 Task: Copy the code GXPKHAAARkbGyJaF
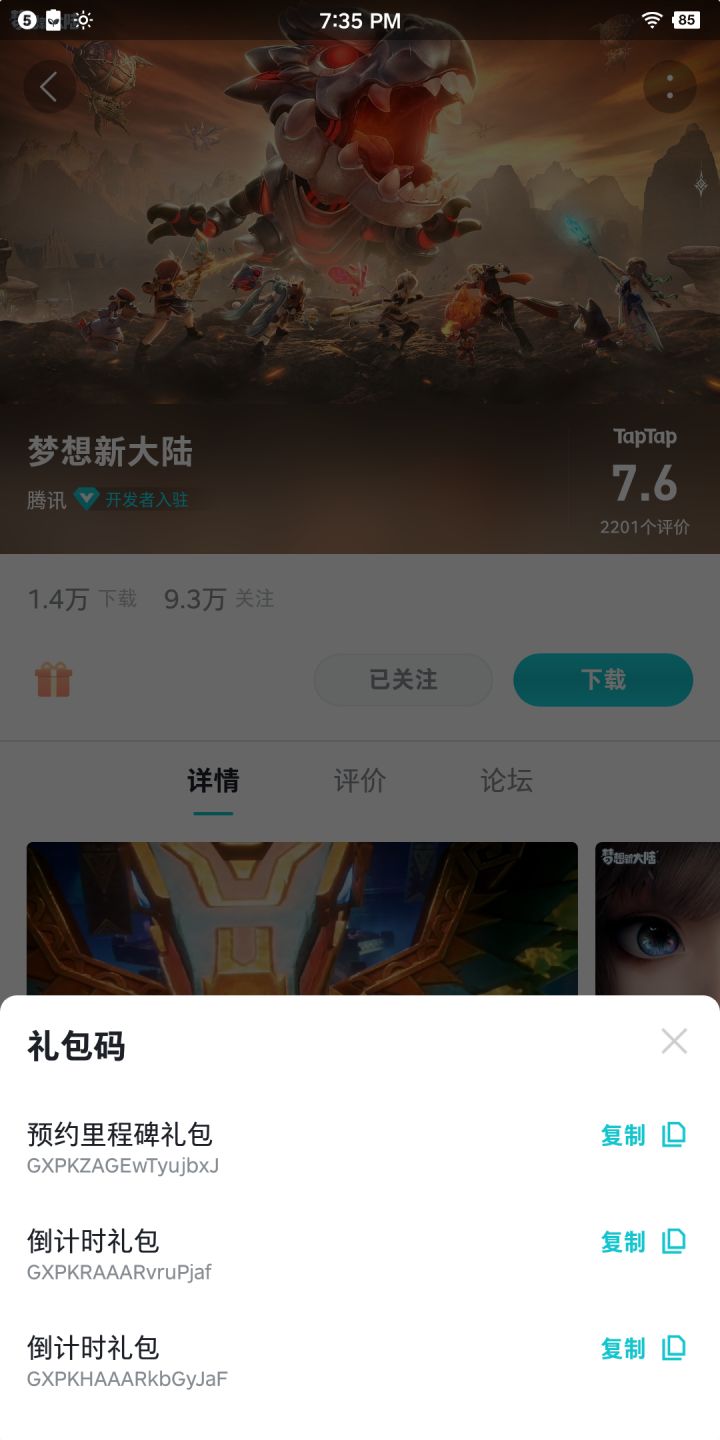643,1348
